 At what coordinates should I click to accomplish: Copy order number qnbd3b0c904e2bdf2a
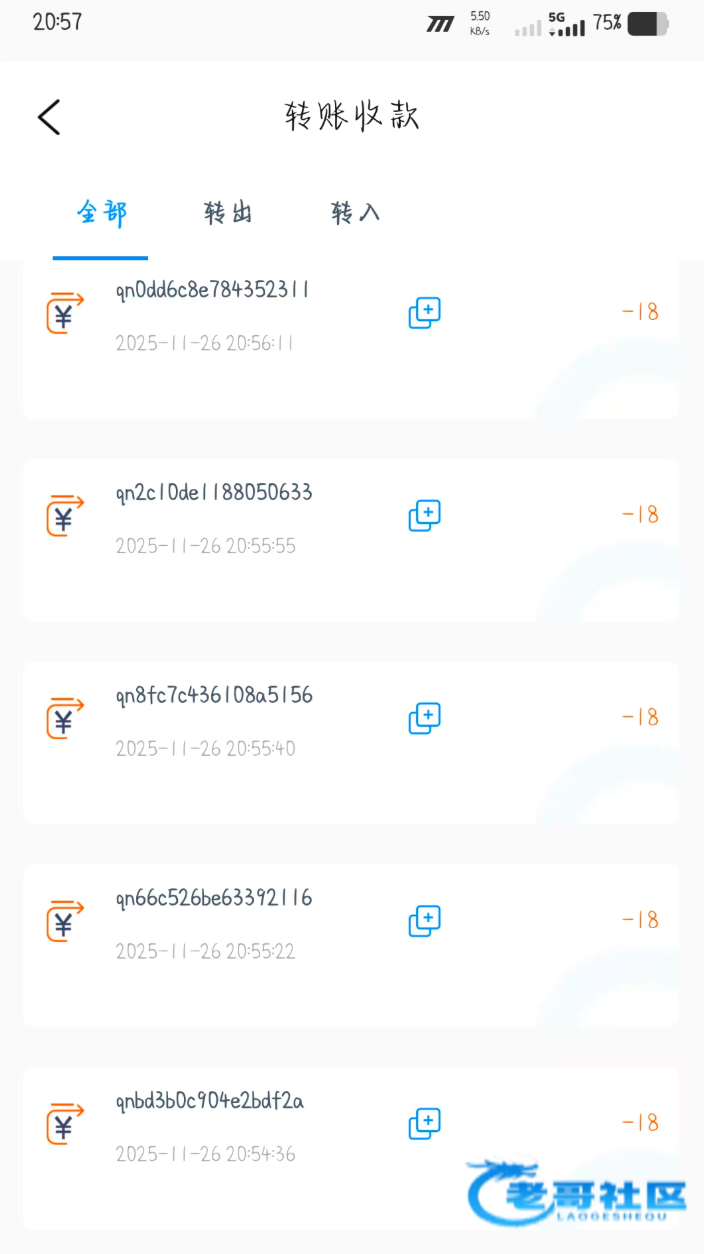tap(425, 1124)
